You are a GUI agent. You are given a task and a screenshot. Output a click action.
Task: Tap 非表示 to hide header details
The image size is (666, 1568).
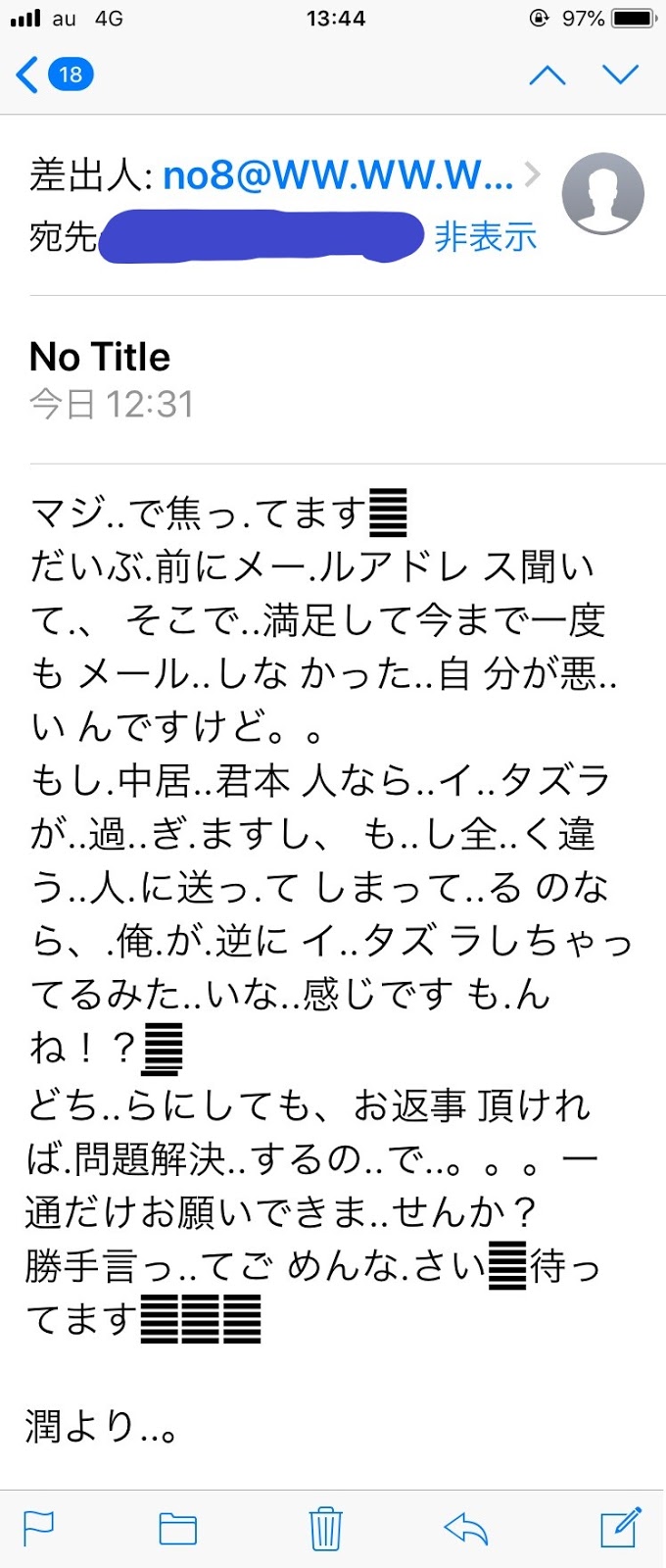point(486,236)
